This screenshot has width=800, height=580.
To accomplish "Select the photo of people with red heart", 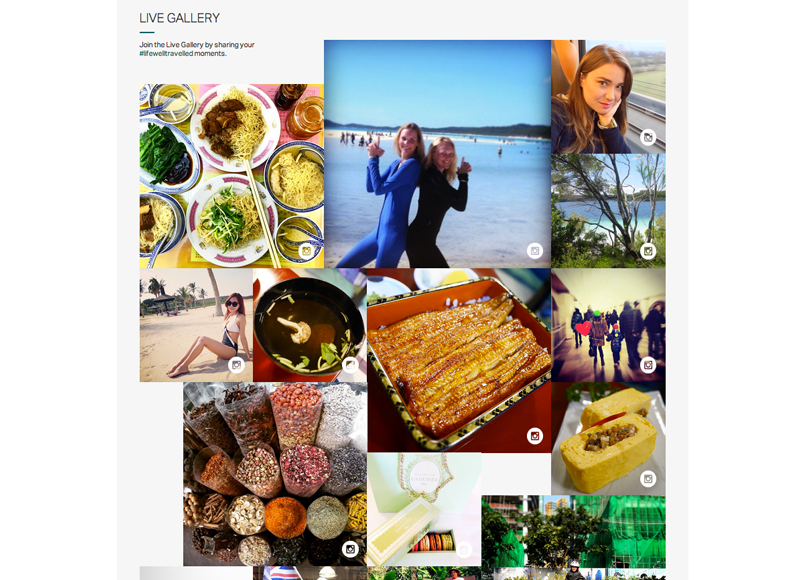I will tap(608, 325).
